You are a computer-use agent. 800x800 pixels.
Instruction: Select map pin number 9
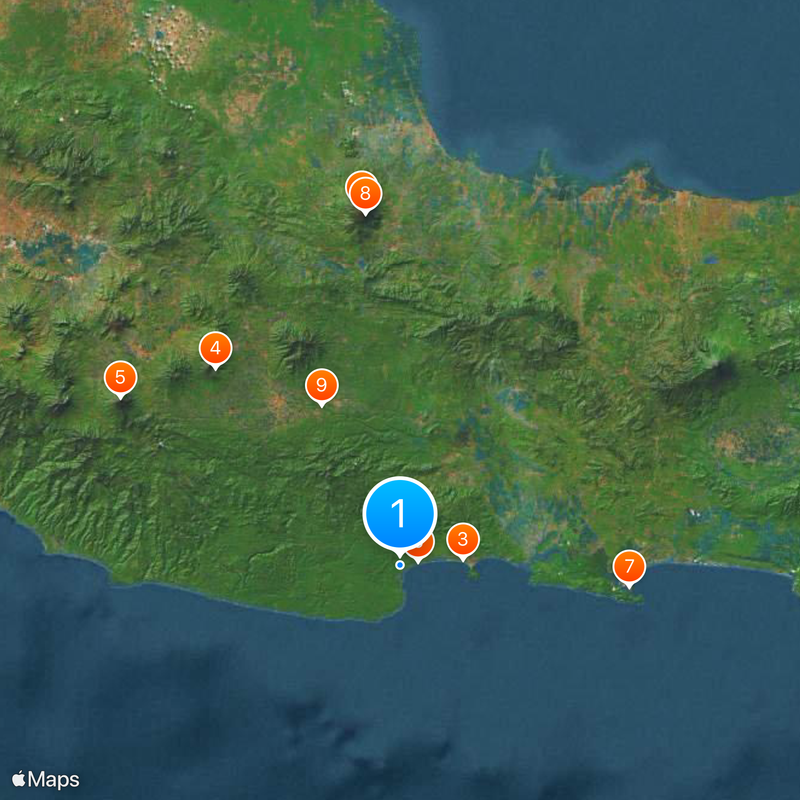tap(321, 385)
